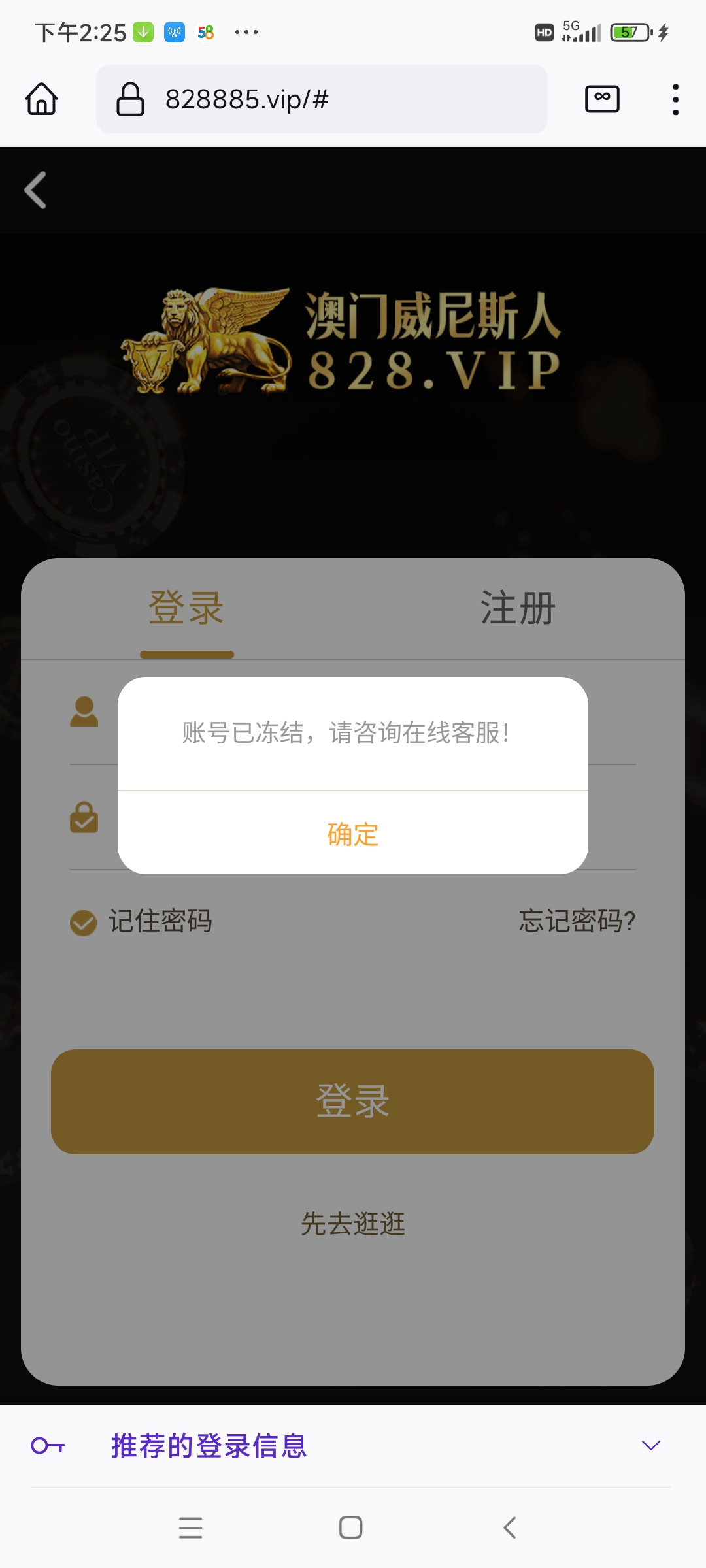Open the browser tab switcher icon

pos(601,99)
